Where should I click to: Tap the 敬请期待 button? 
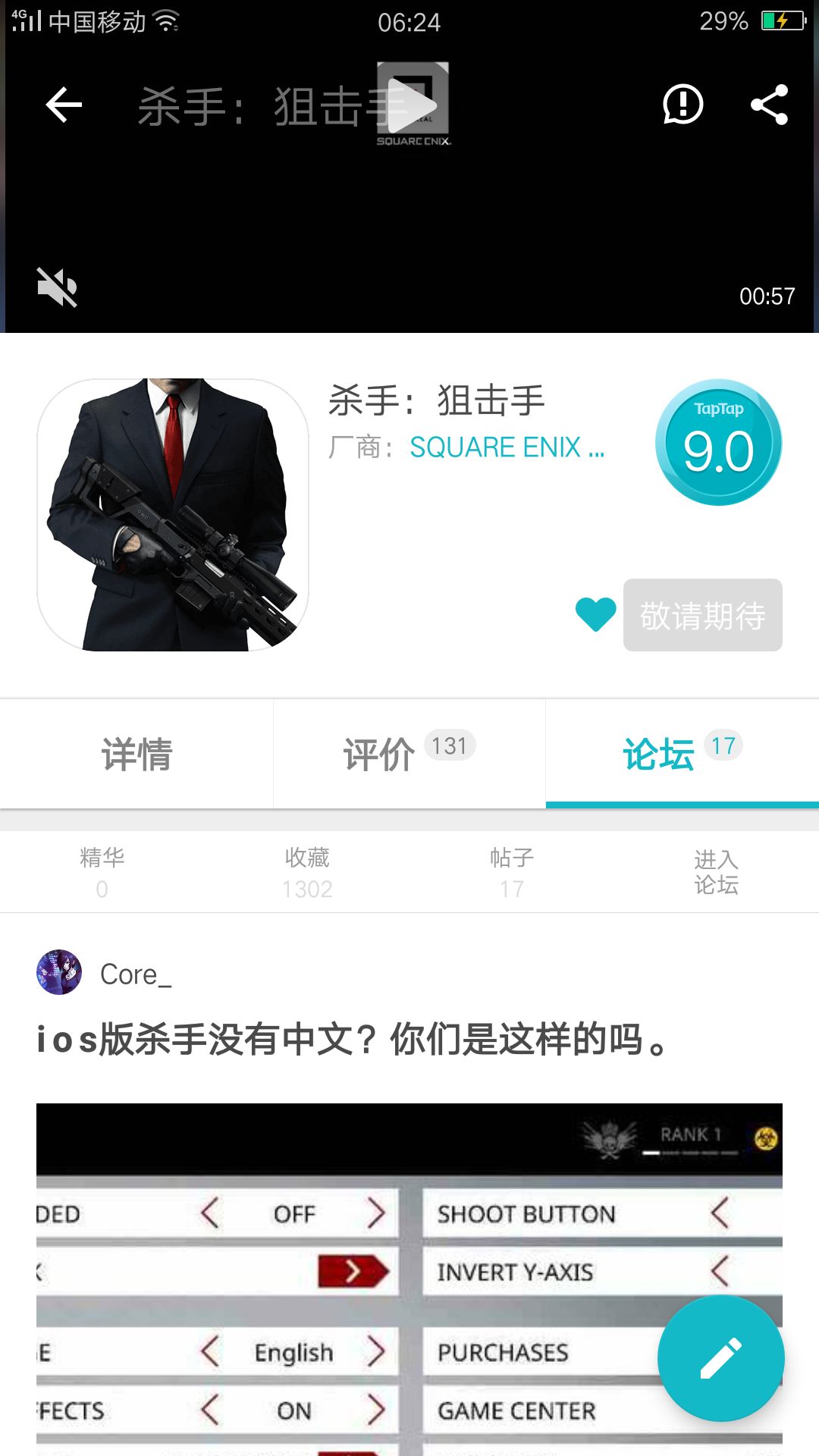701,614
